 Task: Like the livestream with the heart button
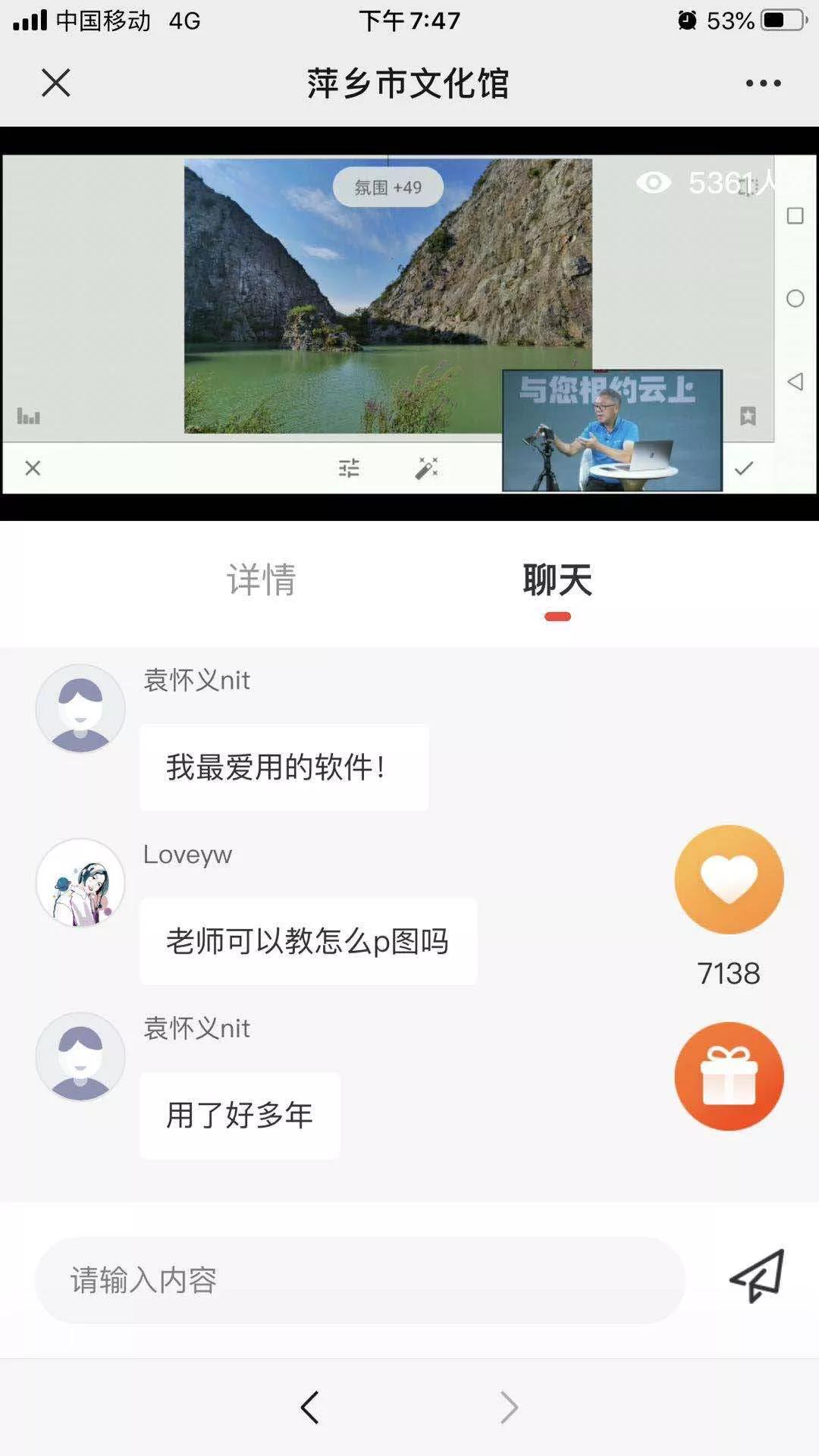coord(729,880)
